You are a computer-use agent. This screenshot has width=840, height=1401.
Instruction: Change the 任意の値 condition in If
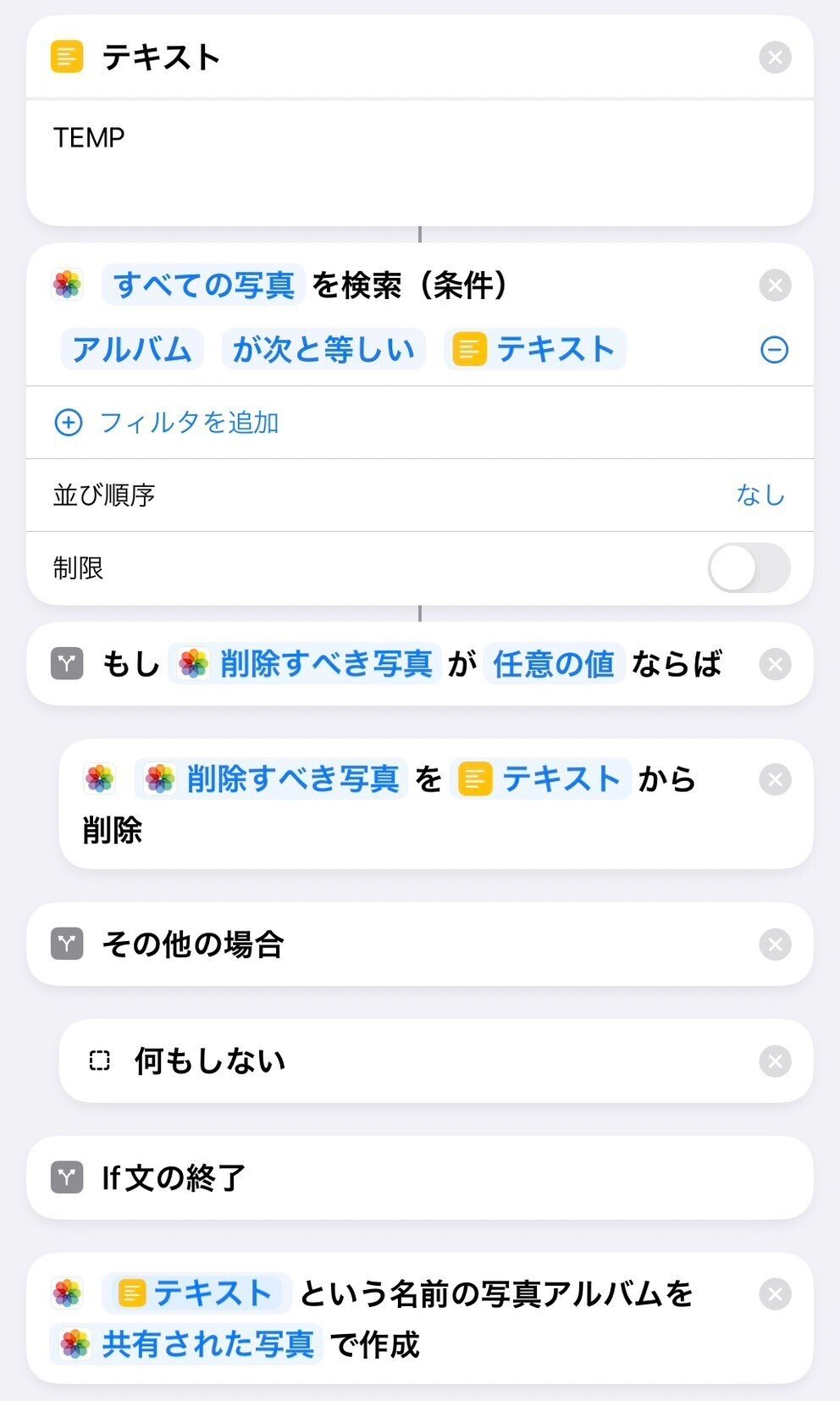[555, 664]
